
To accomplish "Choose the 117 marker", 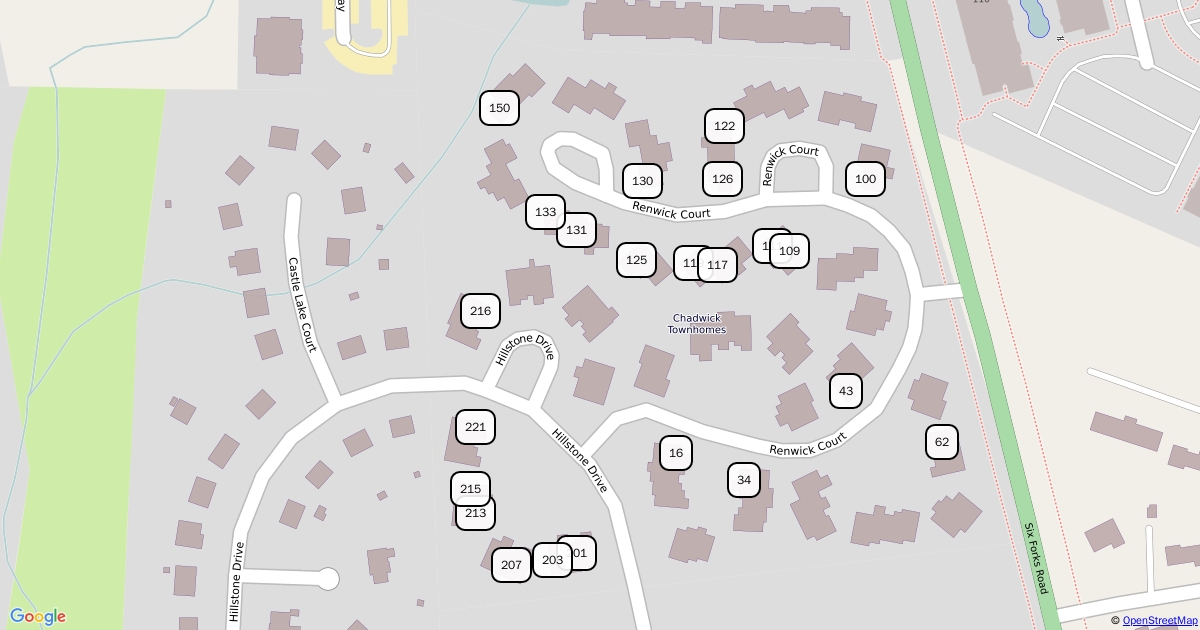I will pyautogui.click(x=718, y=265).
